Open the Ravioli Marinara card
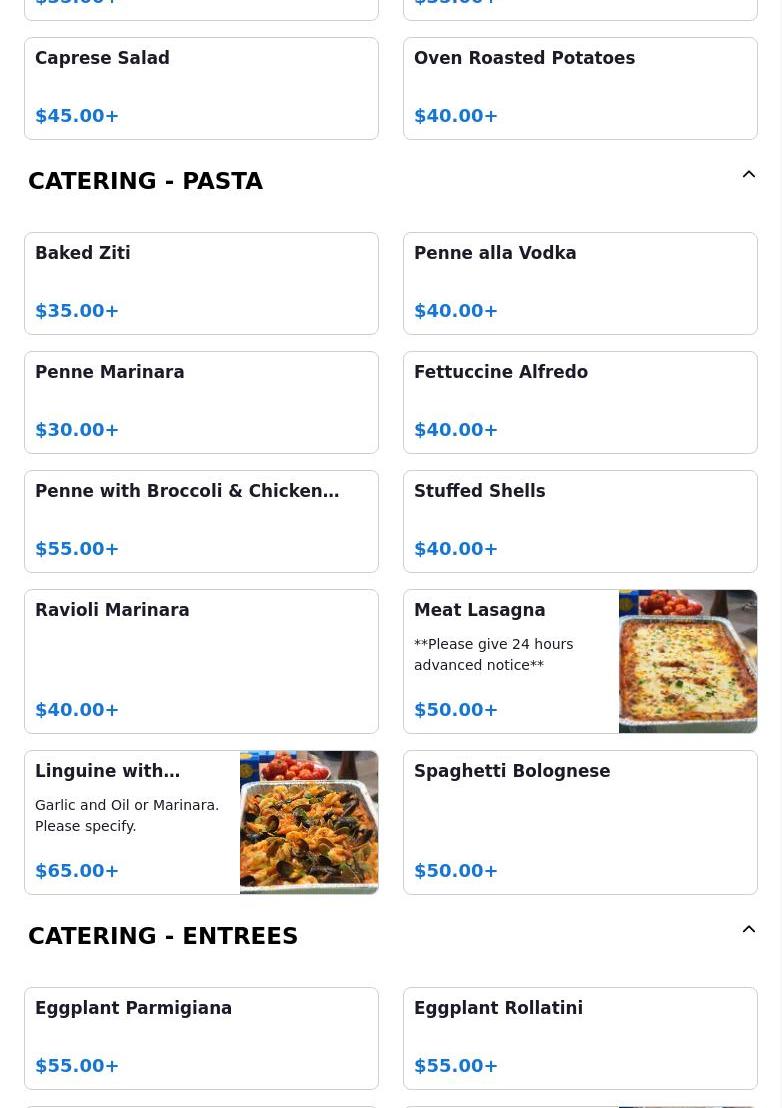The image size is (782, 1108). (201, 661)
